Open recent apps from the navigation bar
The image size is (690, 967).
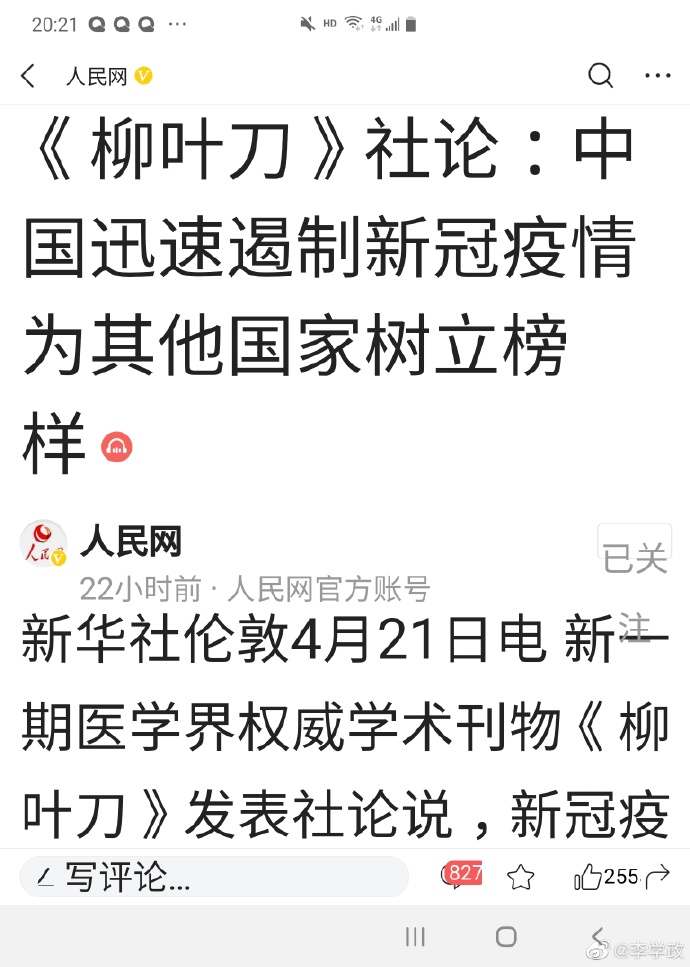pos(415,937)
